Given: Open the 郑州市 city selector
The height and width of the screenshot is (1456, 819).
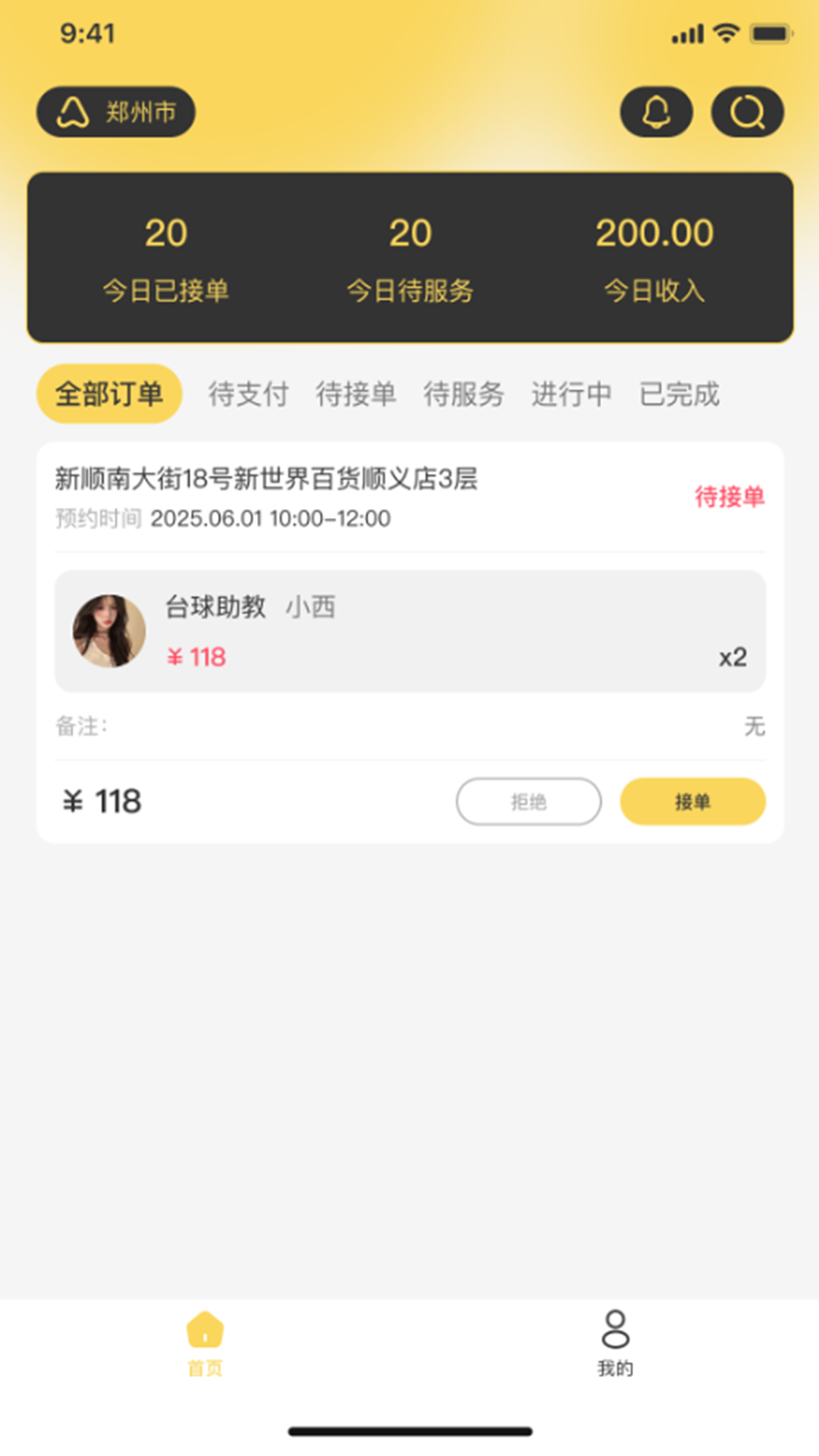Looking at the screenshot, I should pos(140,111).
